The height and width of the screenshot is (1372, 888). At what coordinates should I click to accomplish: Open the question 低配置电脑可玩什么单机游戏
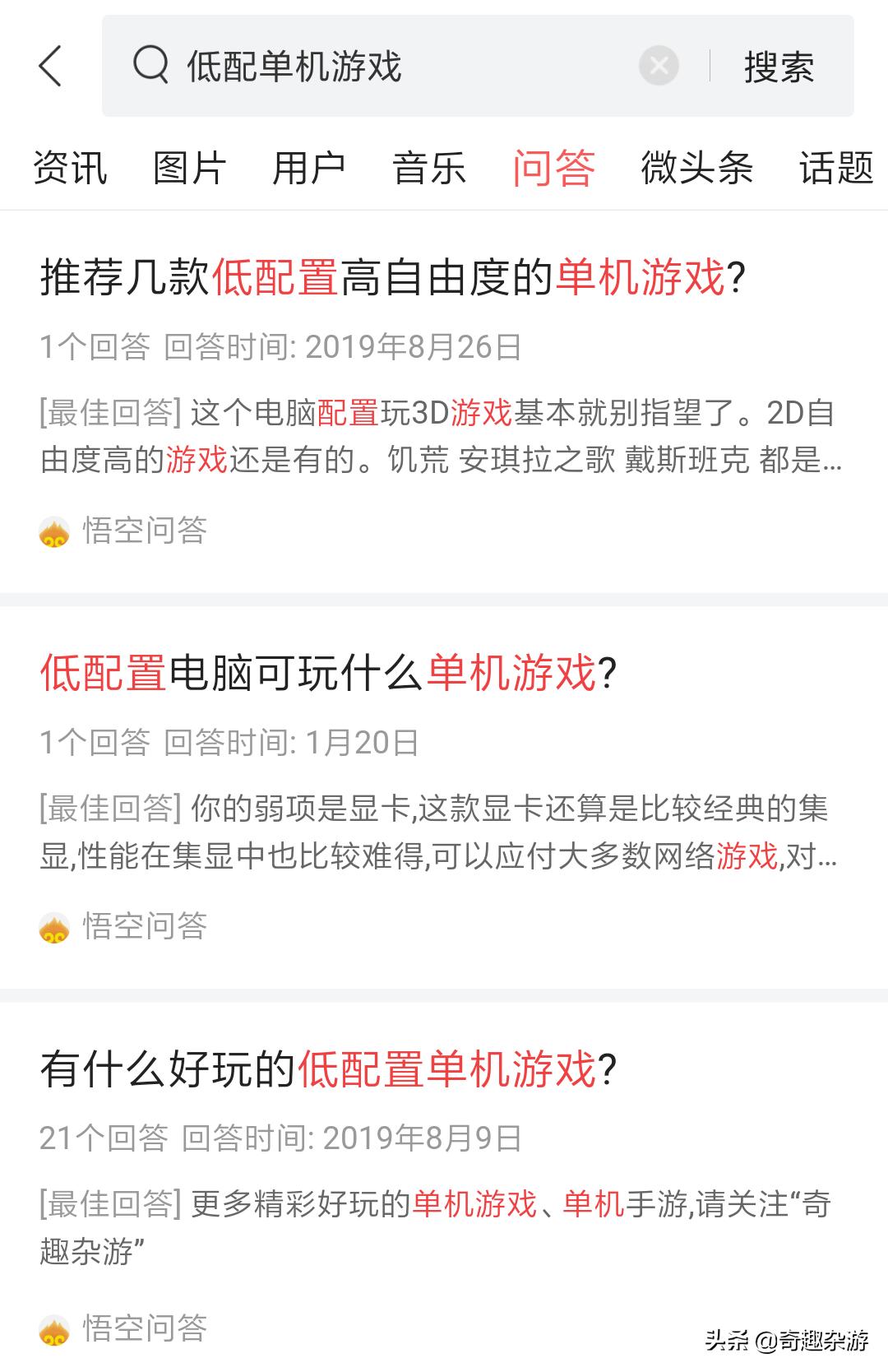[325, 674]
